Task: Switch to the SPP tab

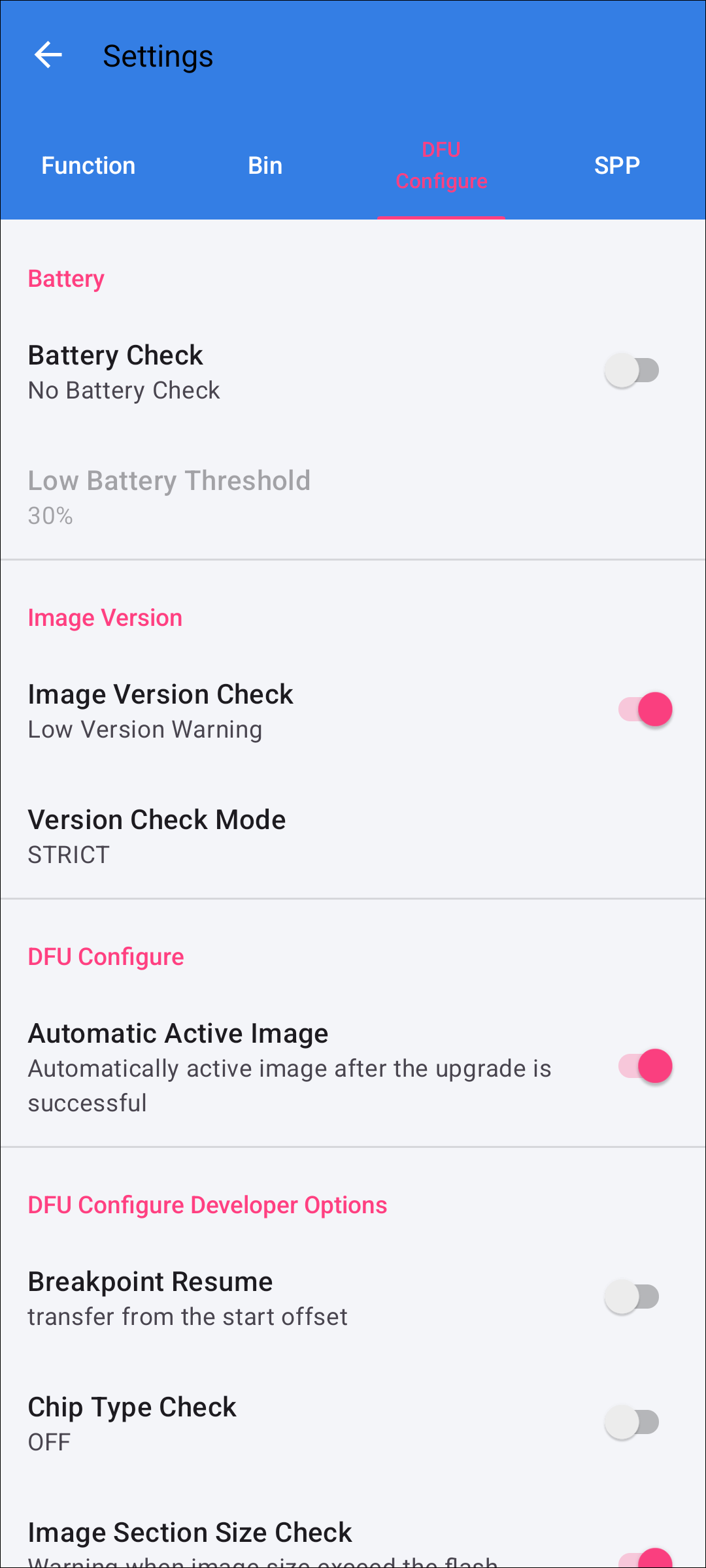Action: (x=617, y=165)
